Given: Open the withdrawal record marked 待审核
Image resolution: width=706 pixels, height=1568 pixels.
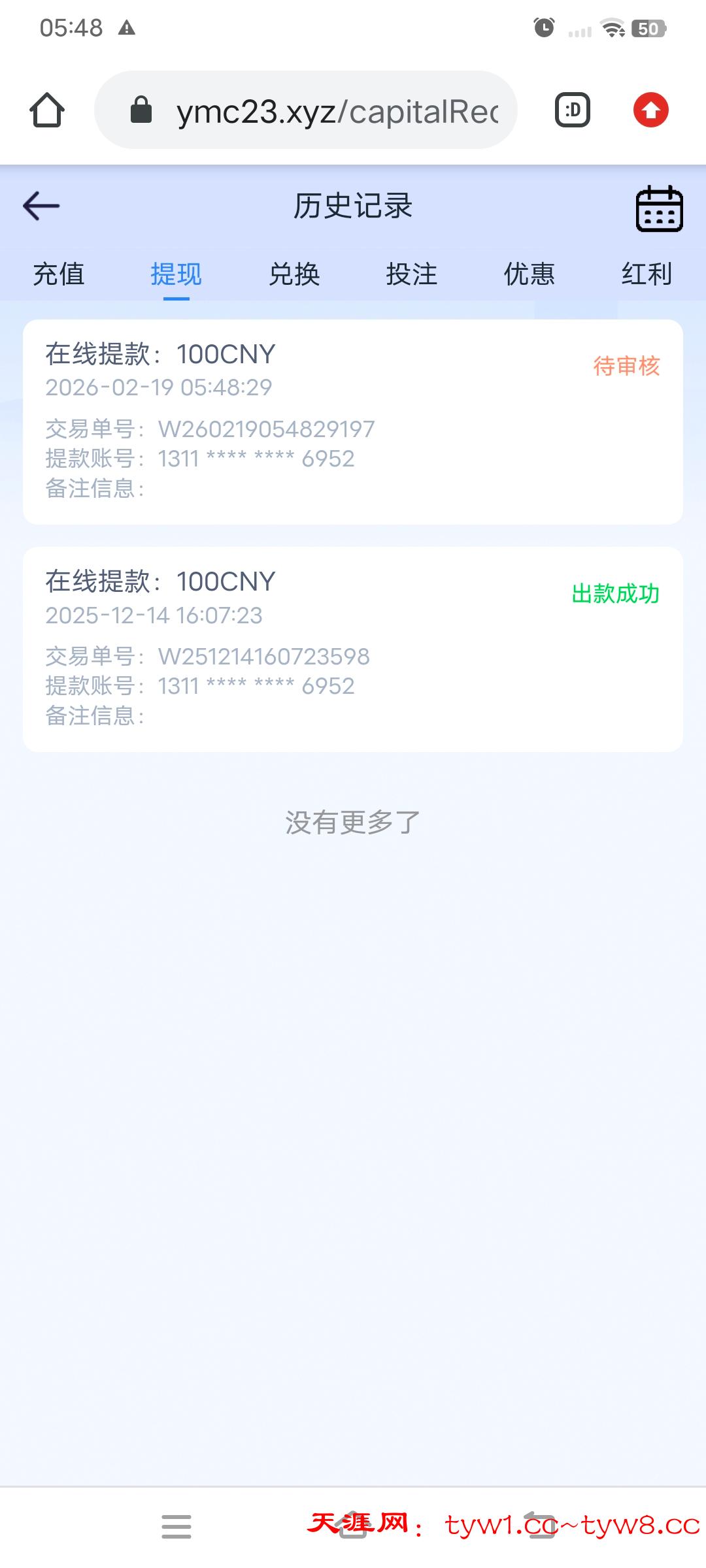Looking at the screenshot, I should (x=353, y=421).
